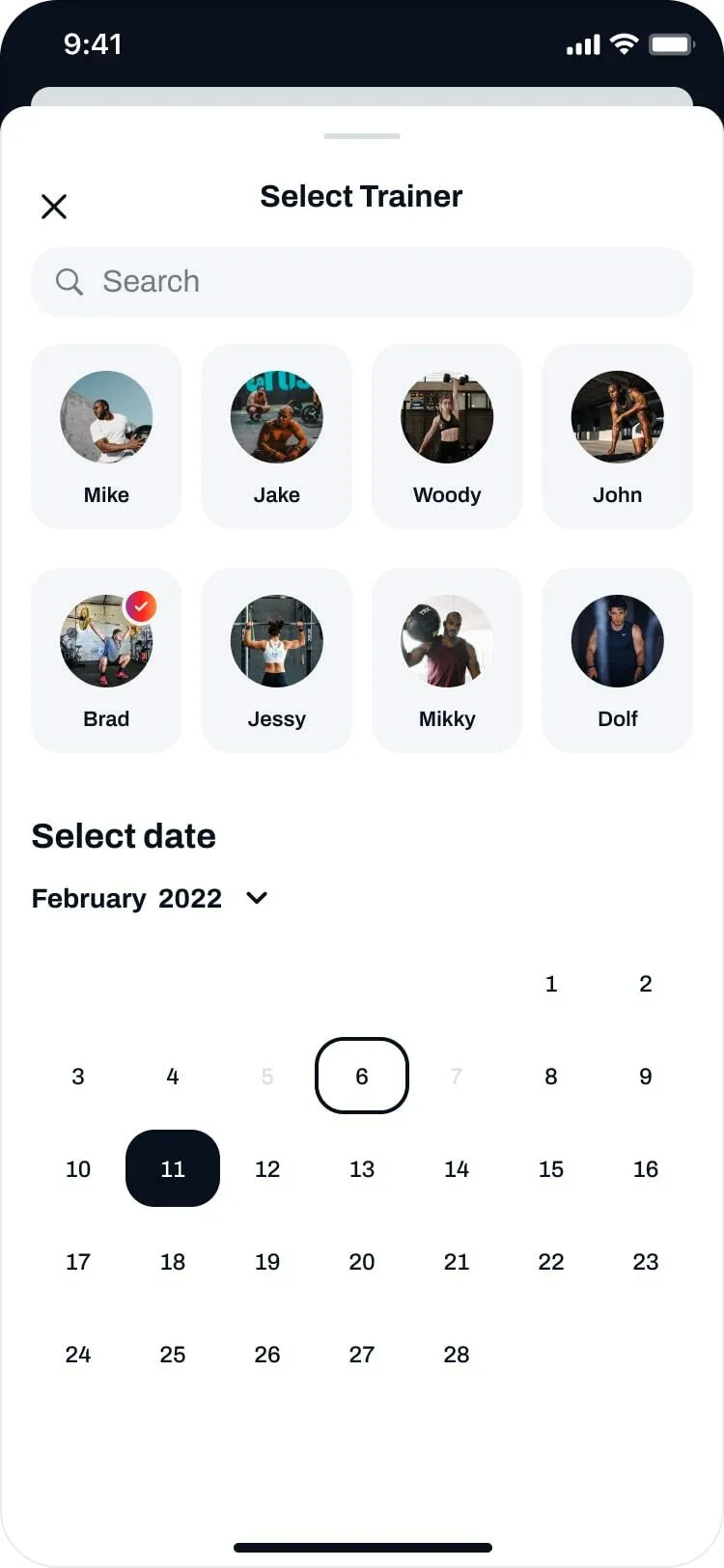Choose date 28 in February
Image resolution: width=724 pixels, height=1568 pixels.
(x=457, y=1354)
